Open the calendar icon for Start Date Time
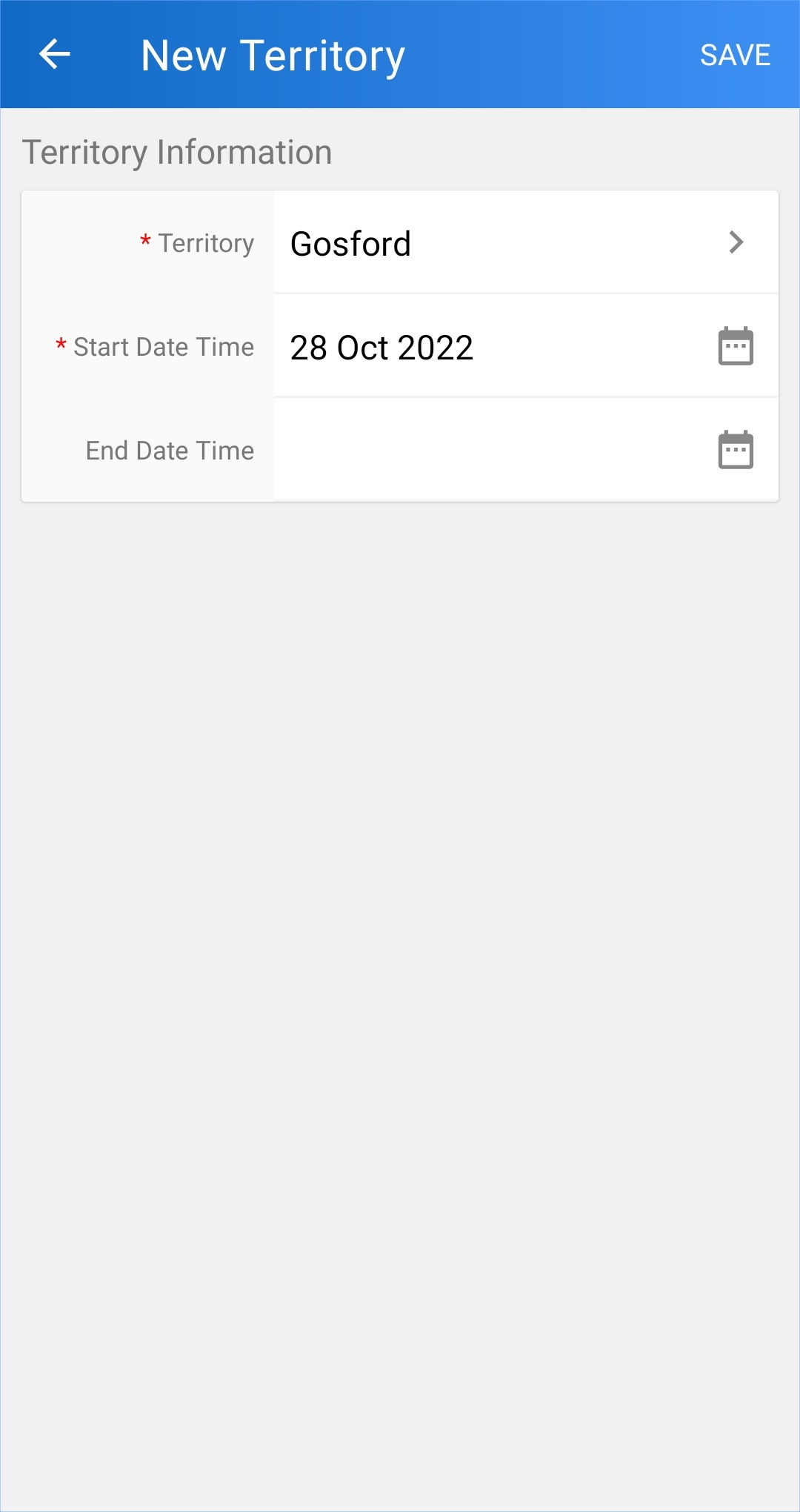This screenshot has width=800, height=1512. [736, 346]
